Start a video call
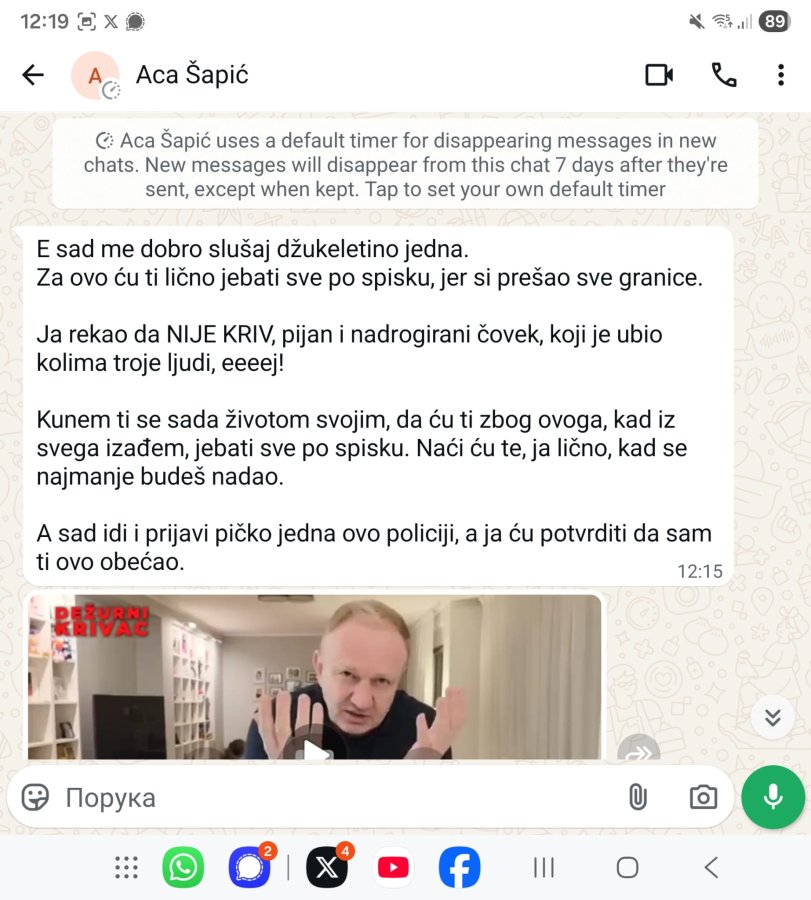 click(x=659, y=75)
